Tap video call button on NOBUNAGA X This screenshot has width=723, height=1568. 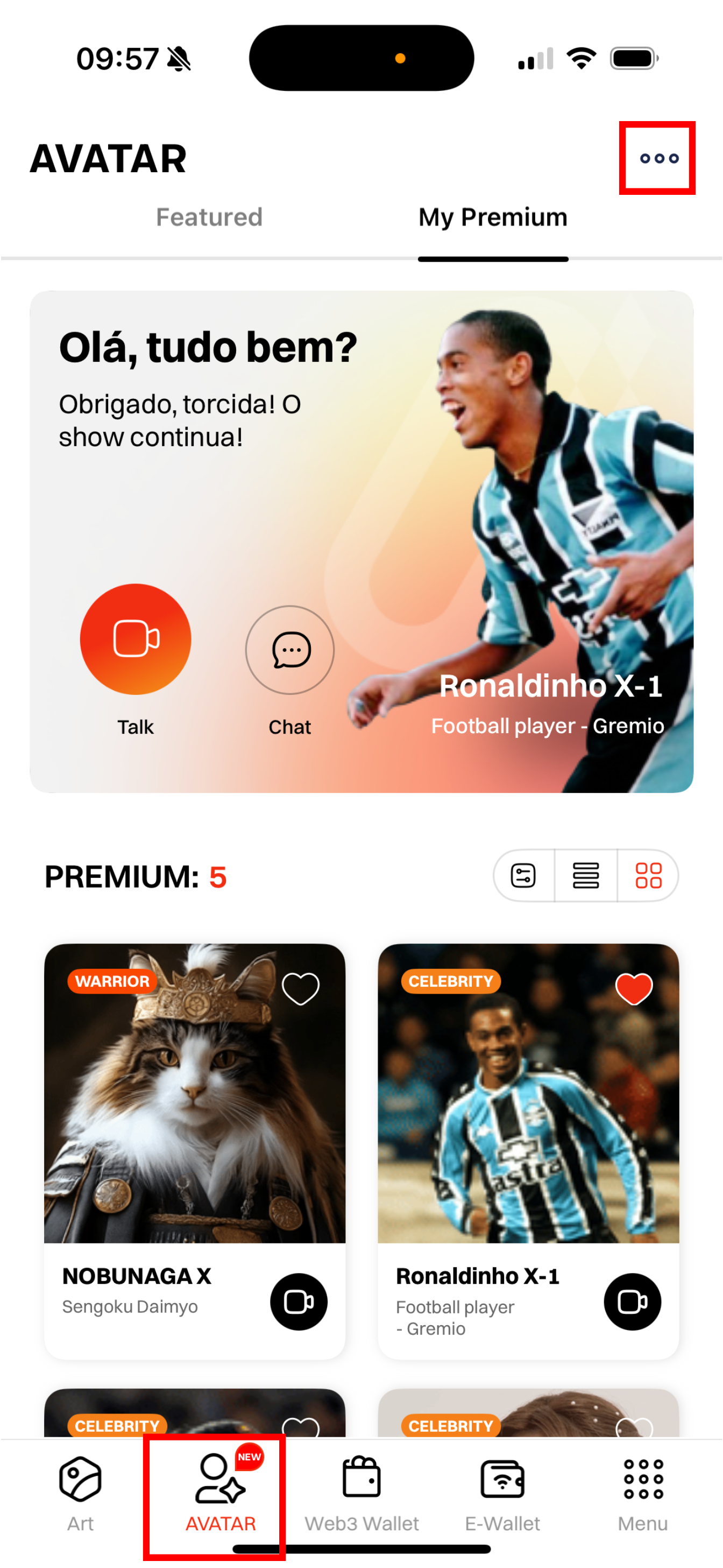pos(299,1302)
